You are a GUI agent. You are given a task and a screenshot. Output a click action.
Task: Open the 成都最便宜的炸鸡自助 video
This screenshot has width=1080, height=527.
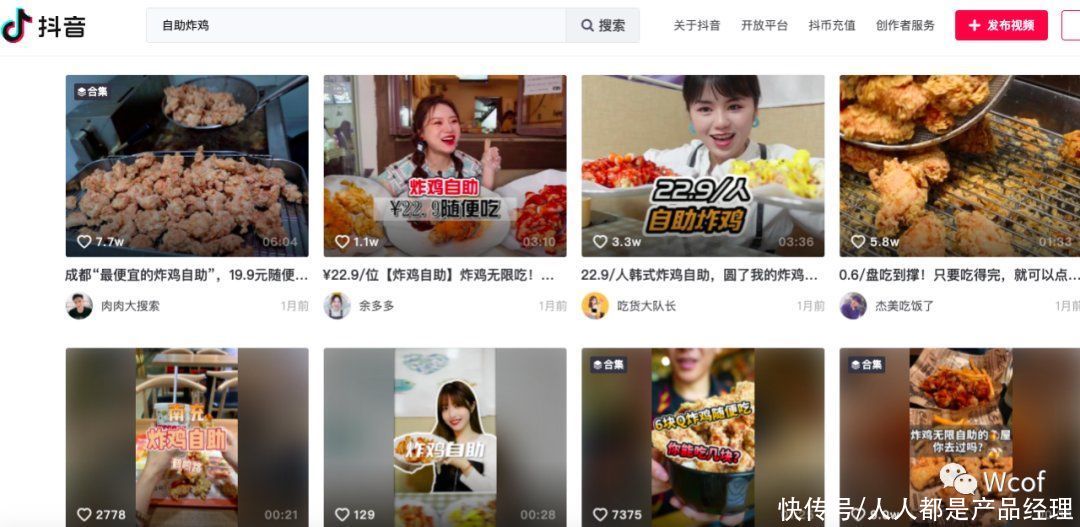(187, 165)
